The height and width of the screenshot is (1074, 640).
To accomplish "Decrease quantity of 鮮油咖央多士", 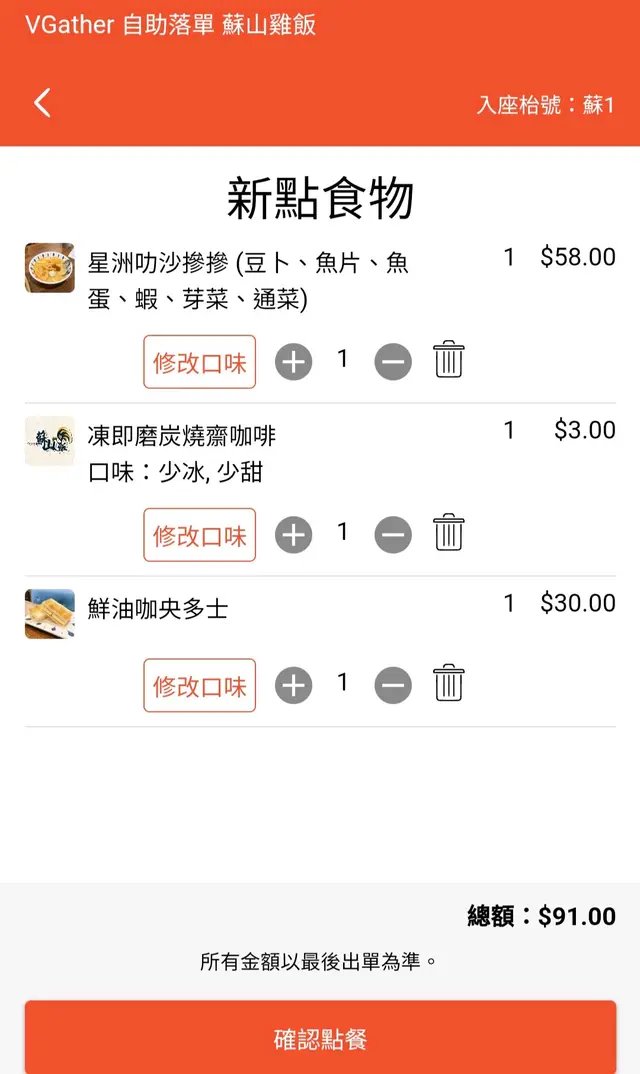I will 393,685.
